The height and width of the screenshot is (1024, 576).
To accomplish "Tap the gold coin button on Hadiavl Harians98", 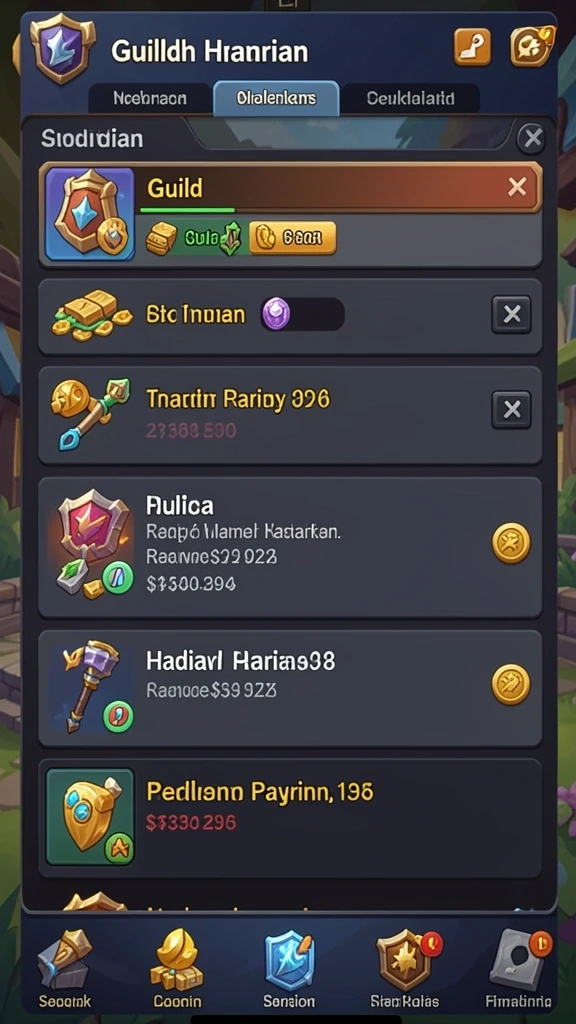I will coord(511,684).
